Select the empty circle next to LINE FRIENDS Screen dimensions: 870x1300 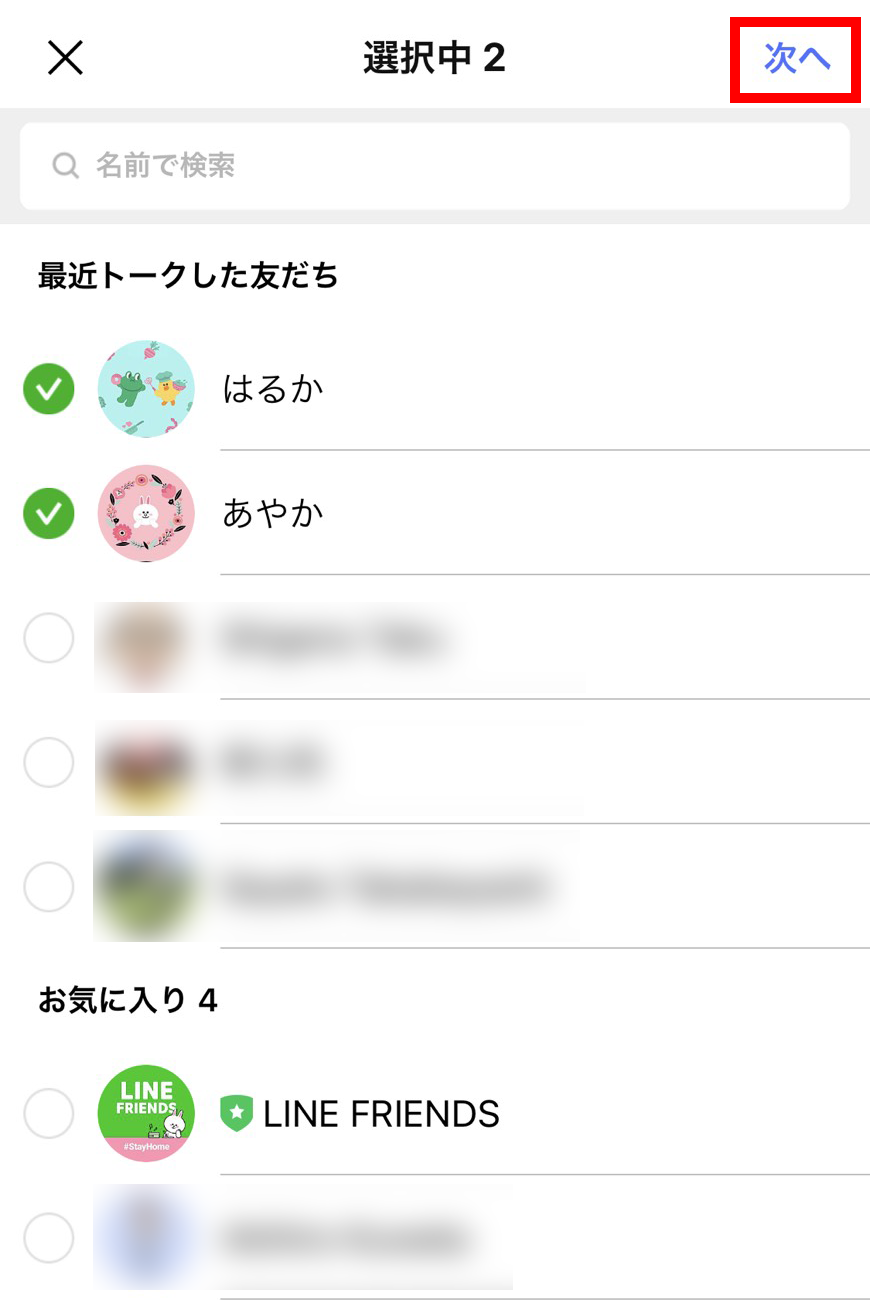tap(48, 1113)
